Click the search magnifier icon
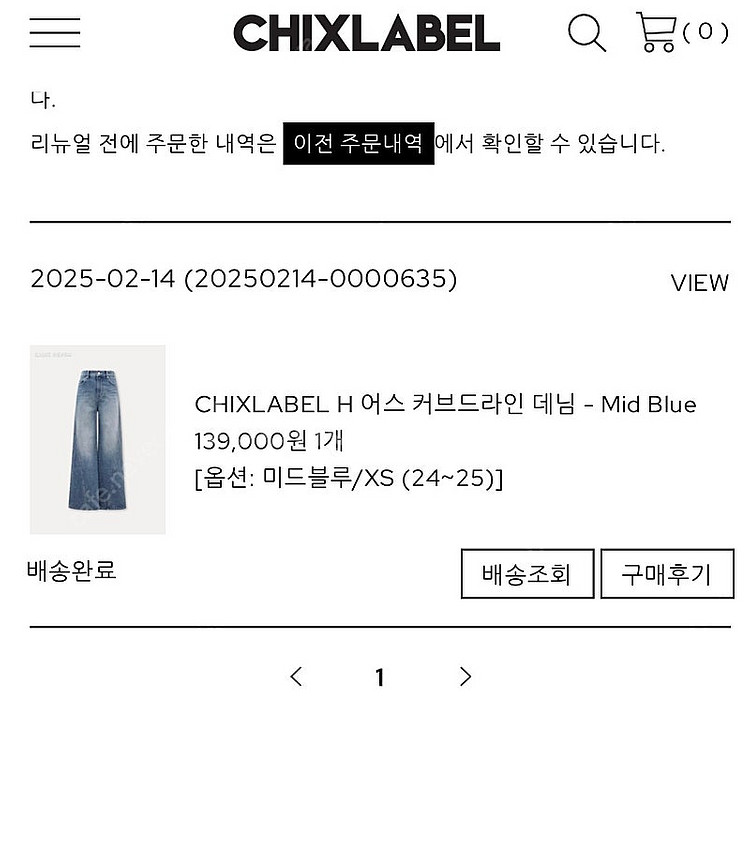 (x=586, y=32)
